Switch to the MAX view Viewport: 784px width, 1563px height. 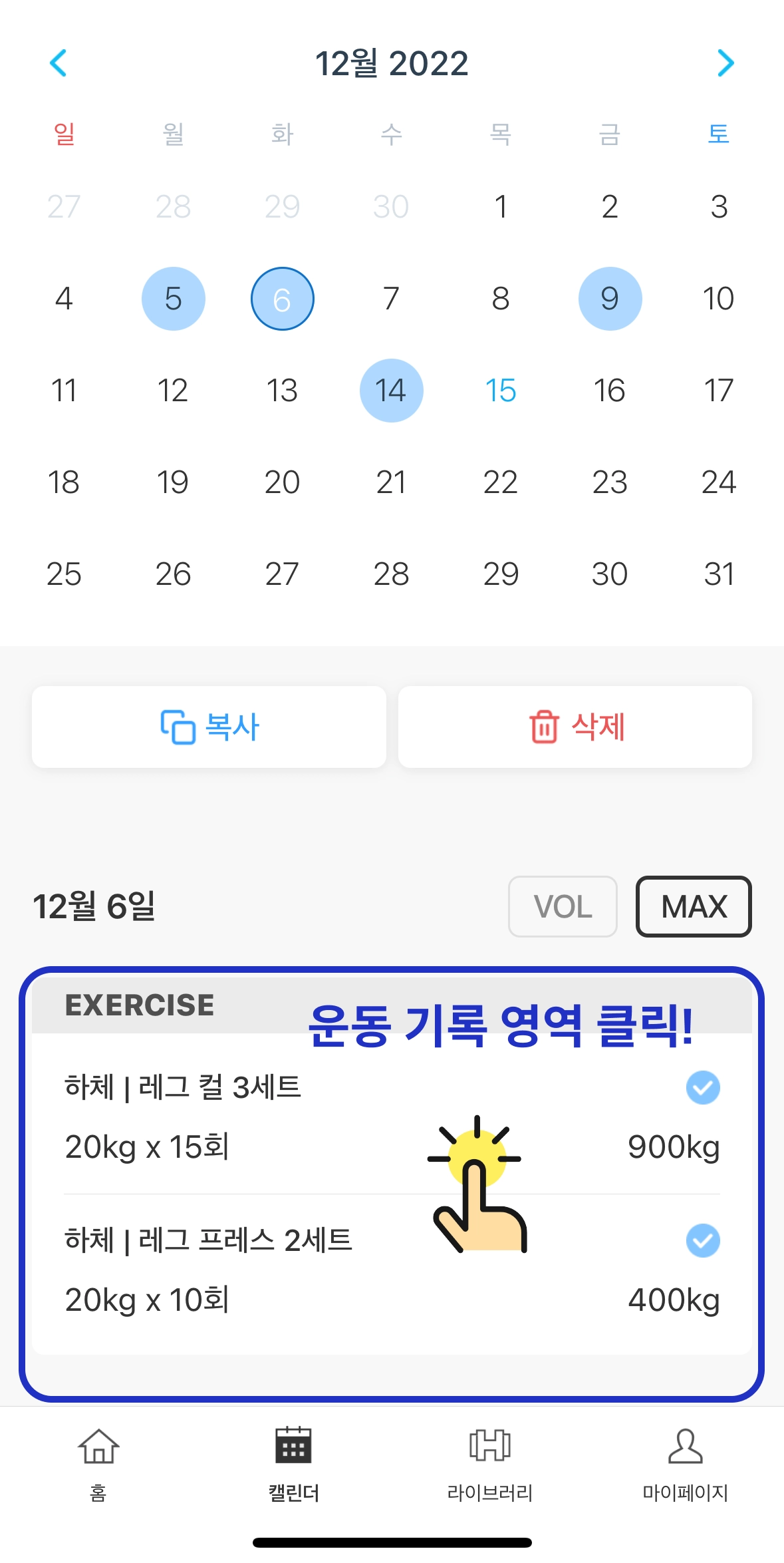tap(694, 906)
